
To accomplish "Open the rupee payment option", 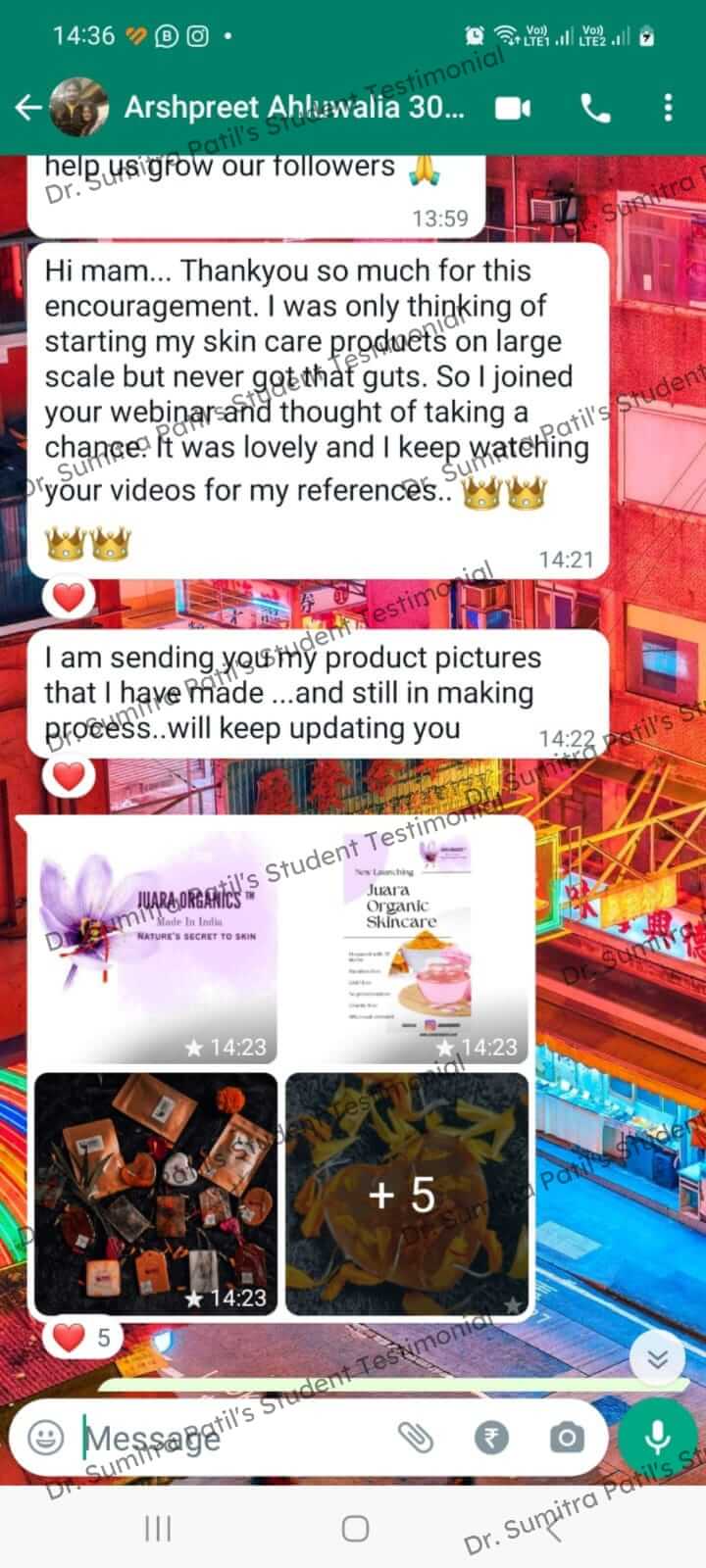I will 492,1438.
